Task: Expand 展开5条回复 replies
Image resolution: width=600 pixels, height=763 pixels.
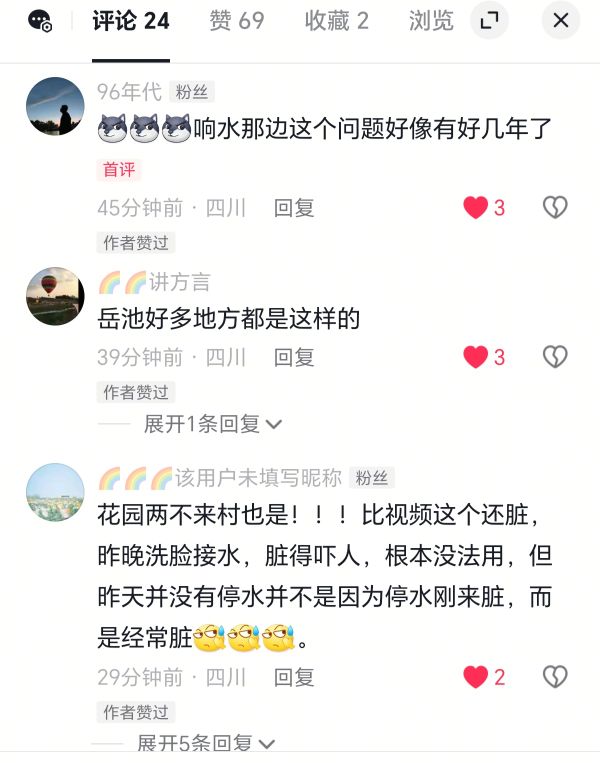Action: pos(205,744)
